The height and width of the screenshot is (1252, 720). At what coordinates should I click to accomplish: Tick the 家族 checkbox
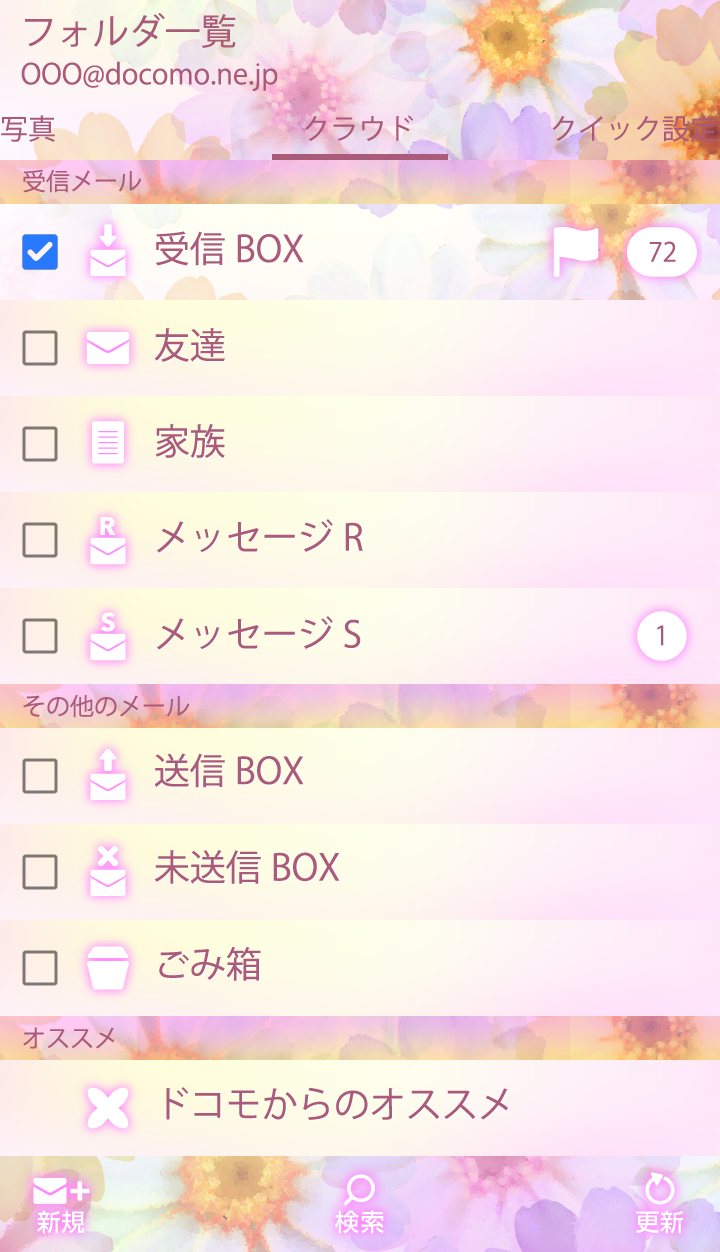point(40,444)
